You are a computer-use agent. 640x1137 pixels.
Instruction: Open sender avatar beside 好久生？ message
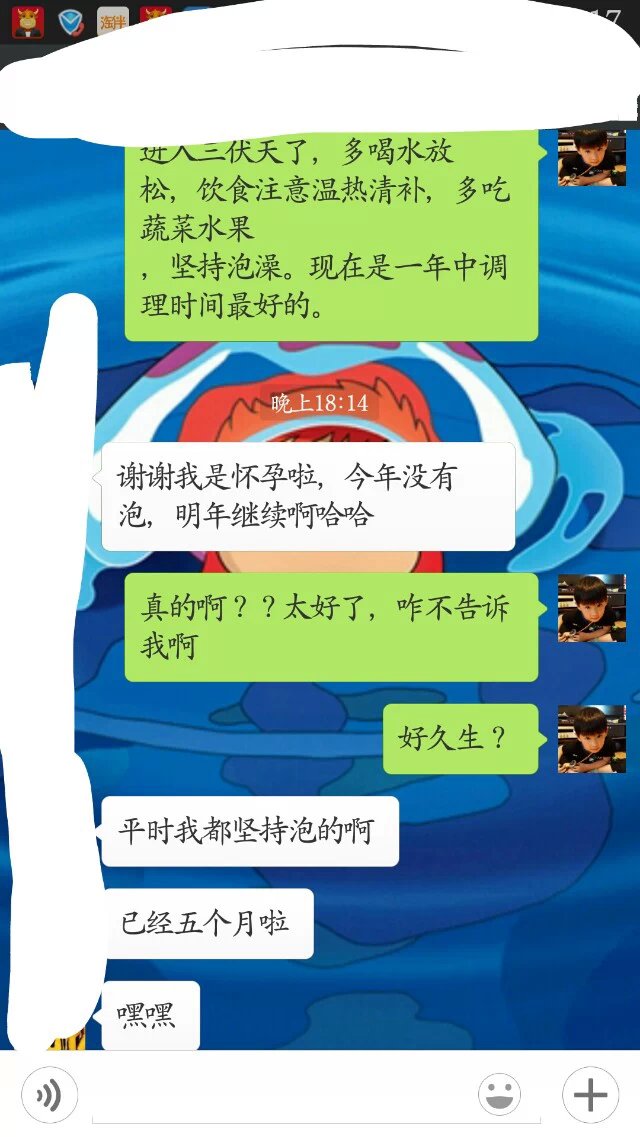click(592, 739)
